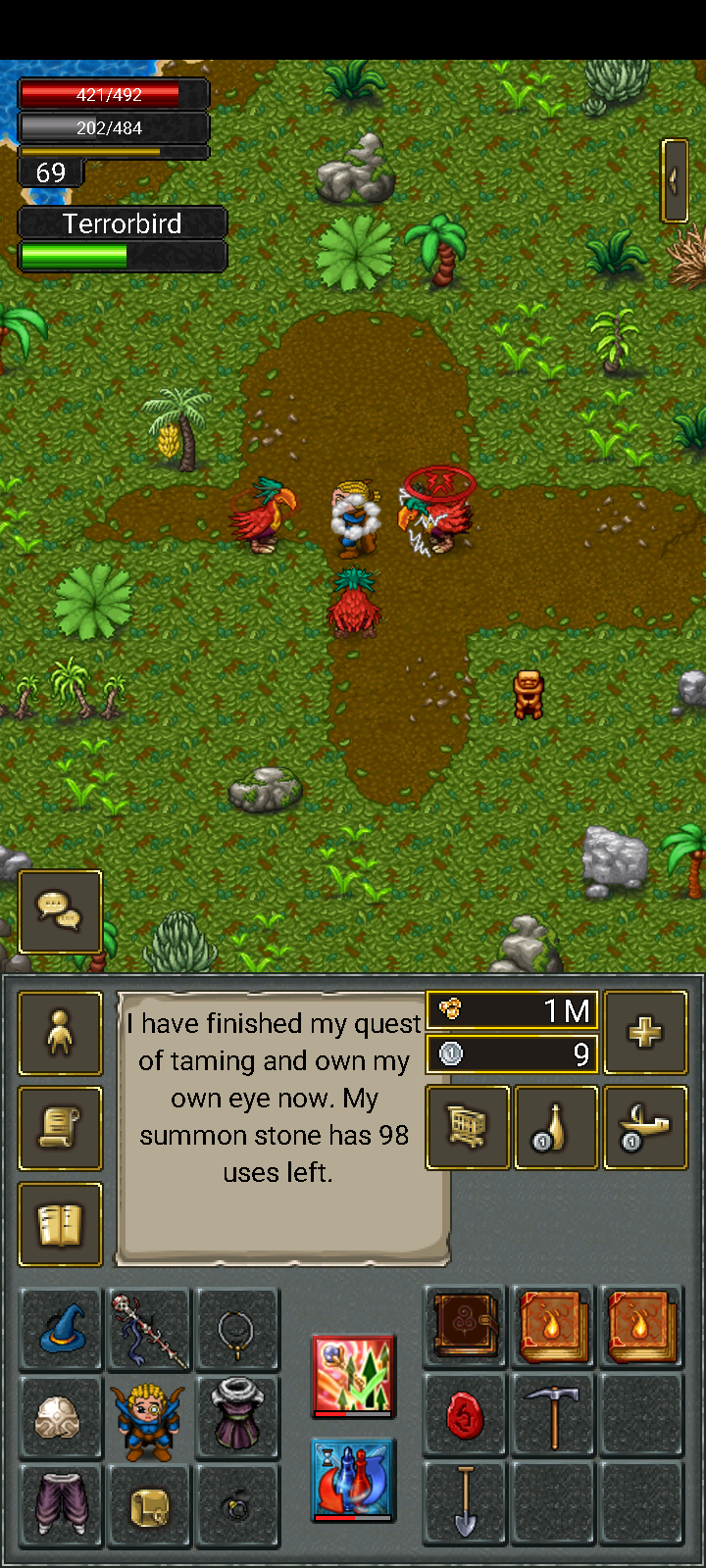Tap the plus button beside gold

645,1033
